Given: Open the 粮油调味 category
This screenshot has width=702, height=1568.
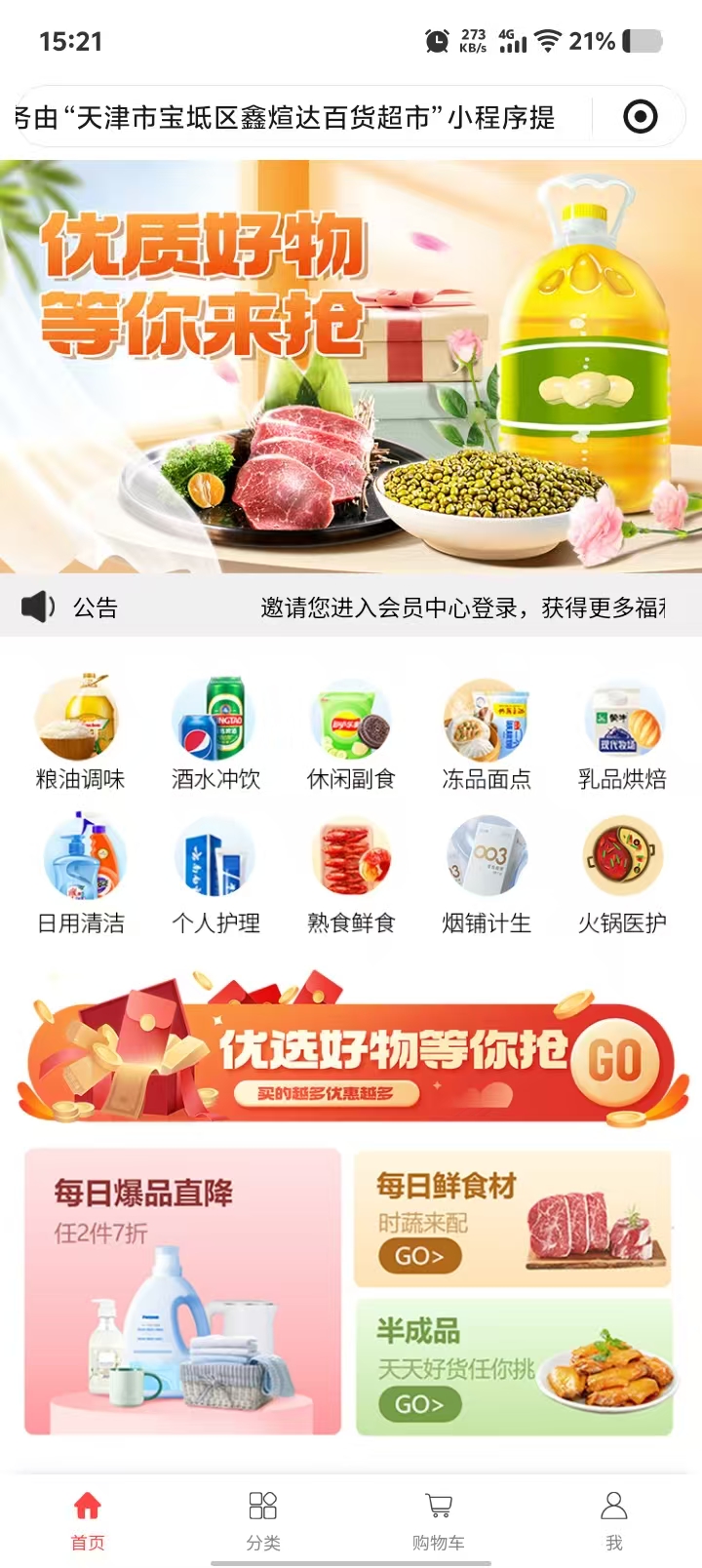Looking at the screenshot, I should click(x=80, y=733).
